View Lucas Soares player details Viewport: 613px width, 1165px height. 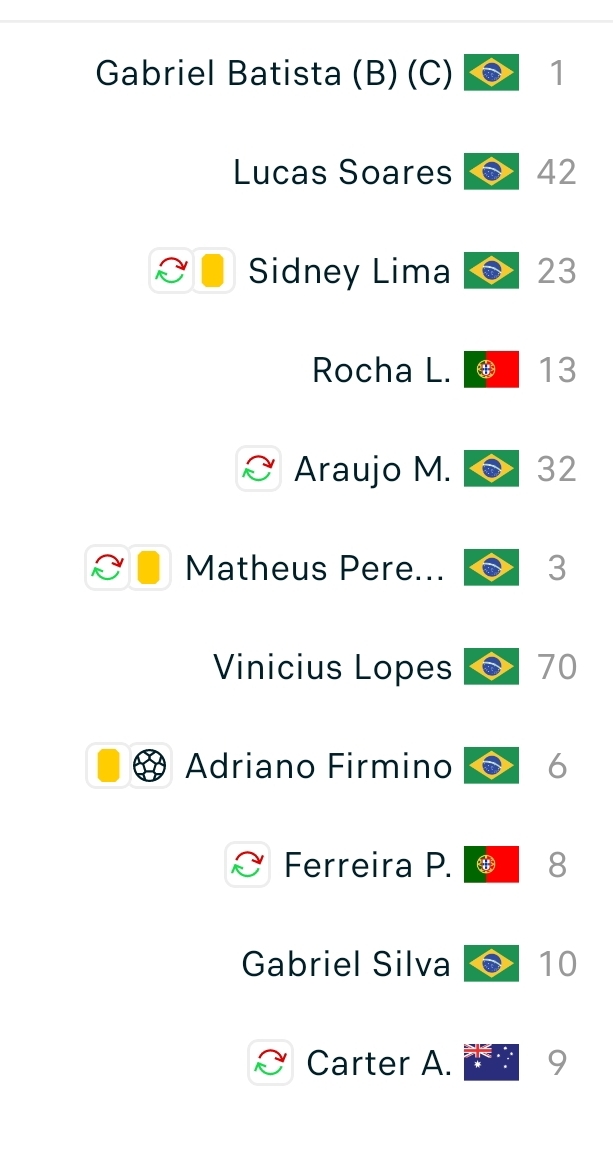click(342, 173)
